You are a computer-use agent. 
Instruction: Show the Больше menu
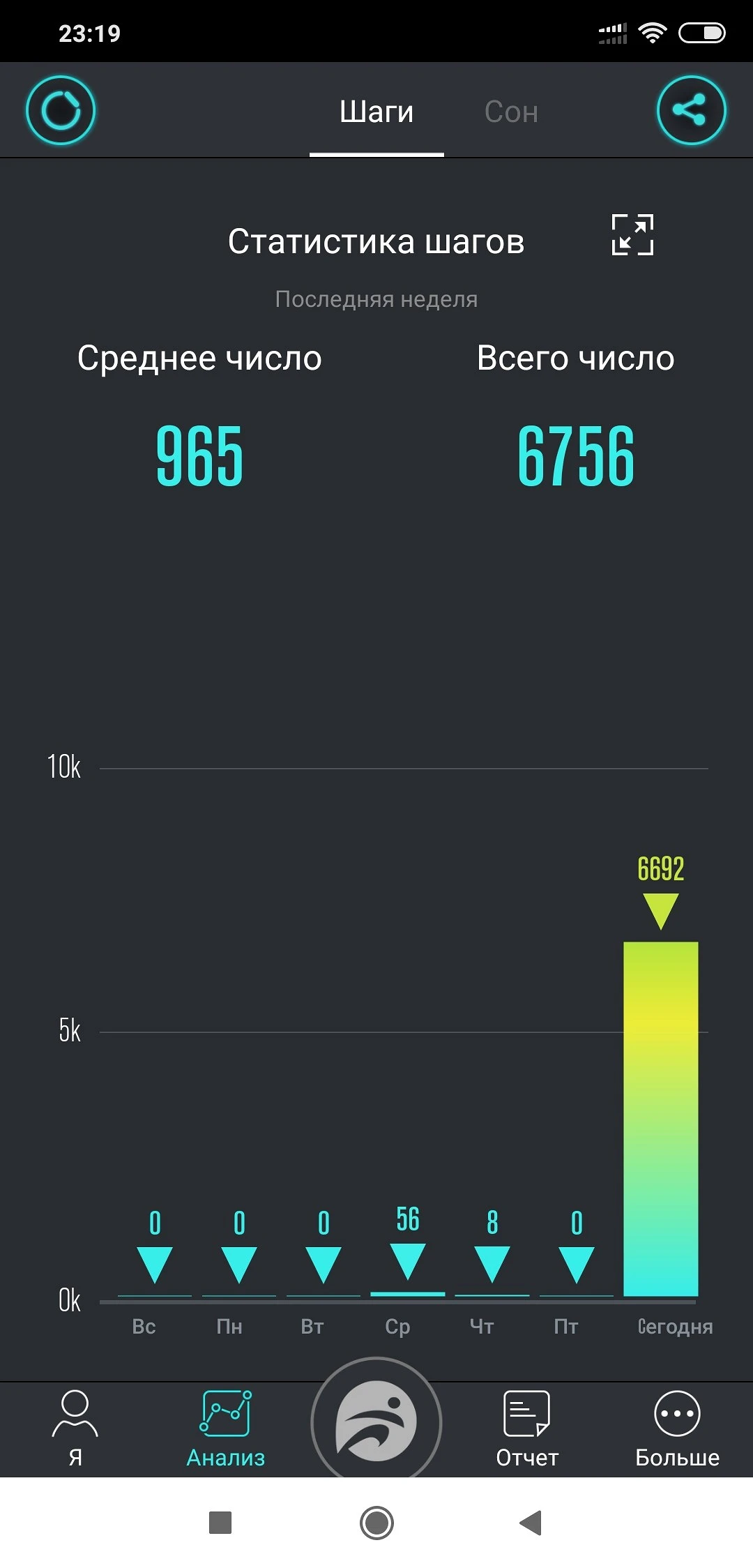(x=677, y=1427)
